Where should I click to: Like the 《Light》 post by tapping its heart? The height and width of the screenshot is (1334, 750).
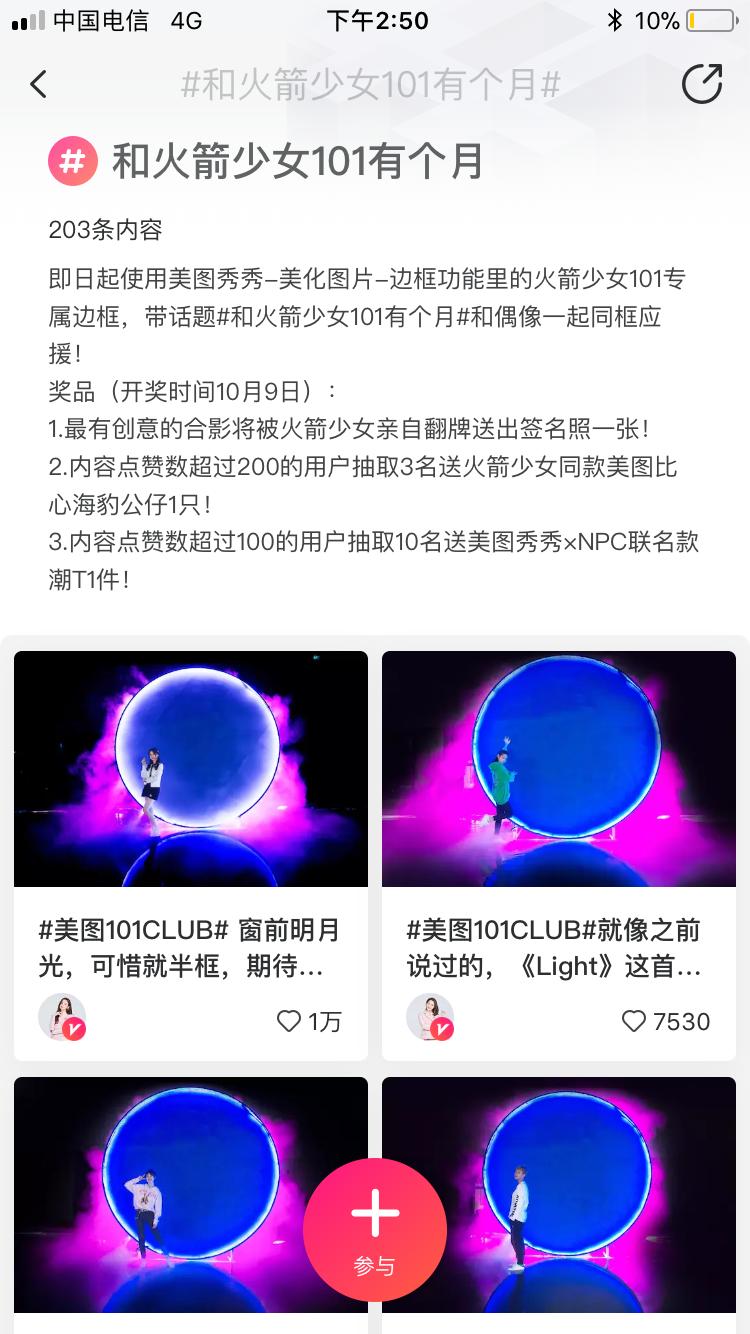[x=633, y=1021]
